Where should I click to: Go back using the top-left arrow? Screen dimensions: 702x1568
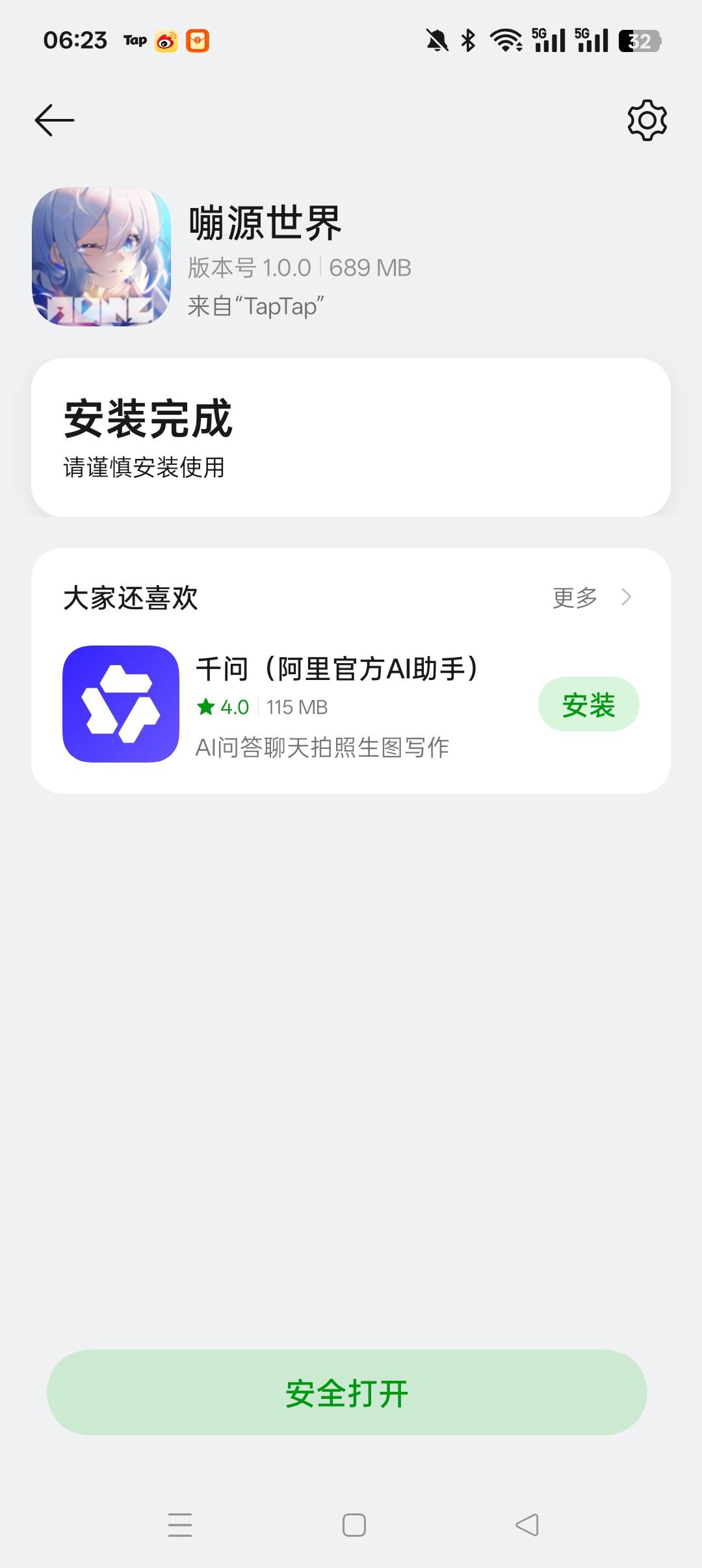click(55, 120)
